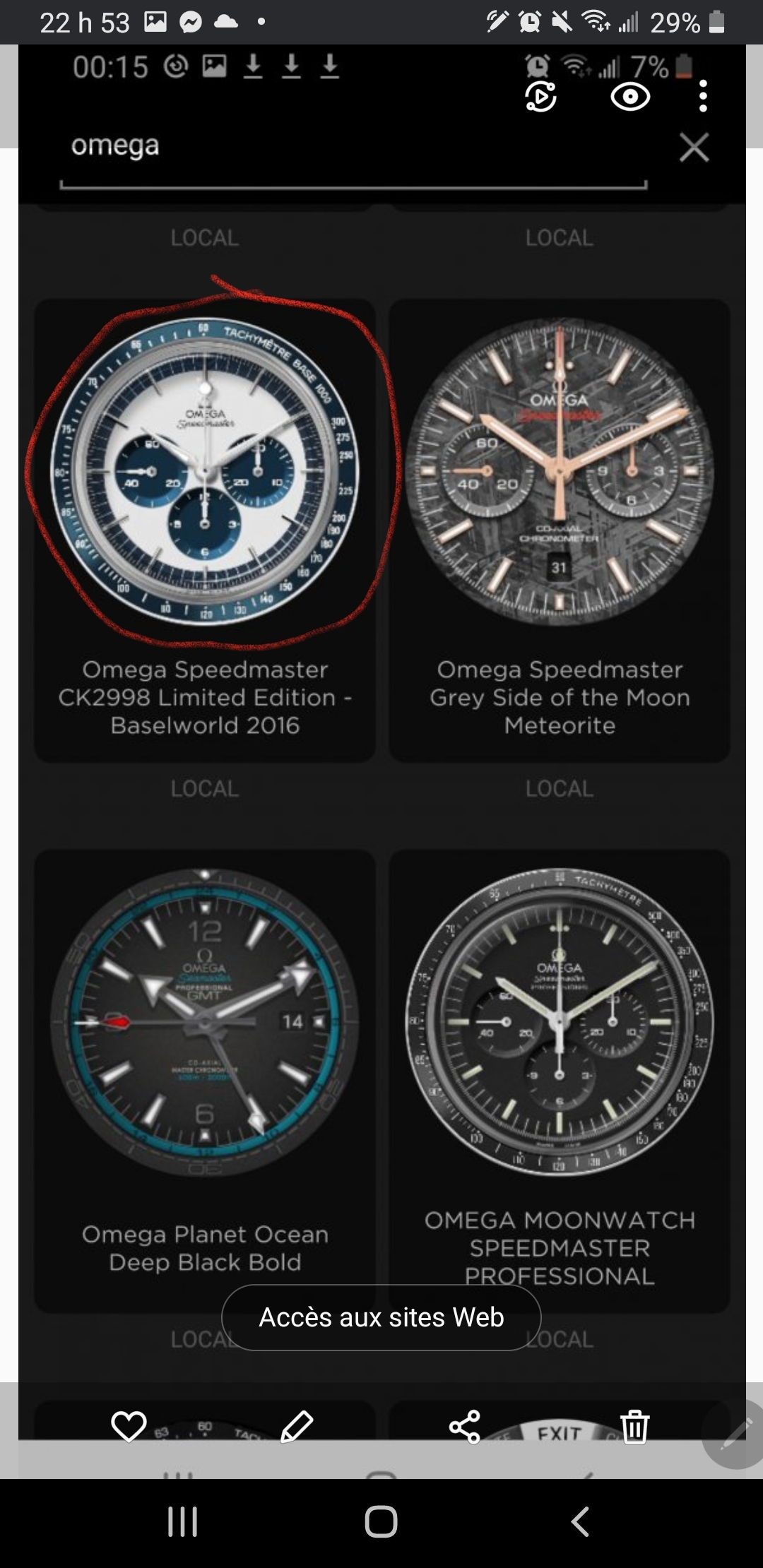
Task: Open recent apps from the navigation bar
Action: [182, 1521]
